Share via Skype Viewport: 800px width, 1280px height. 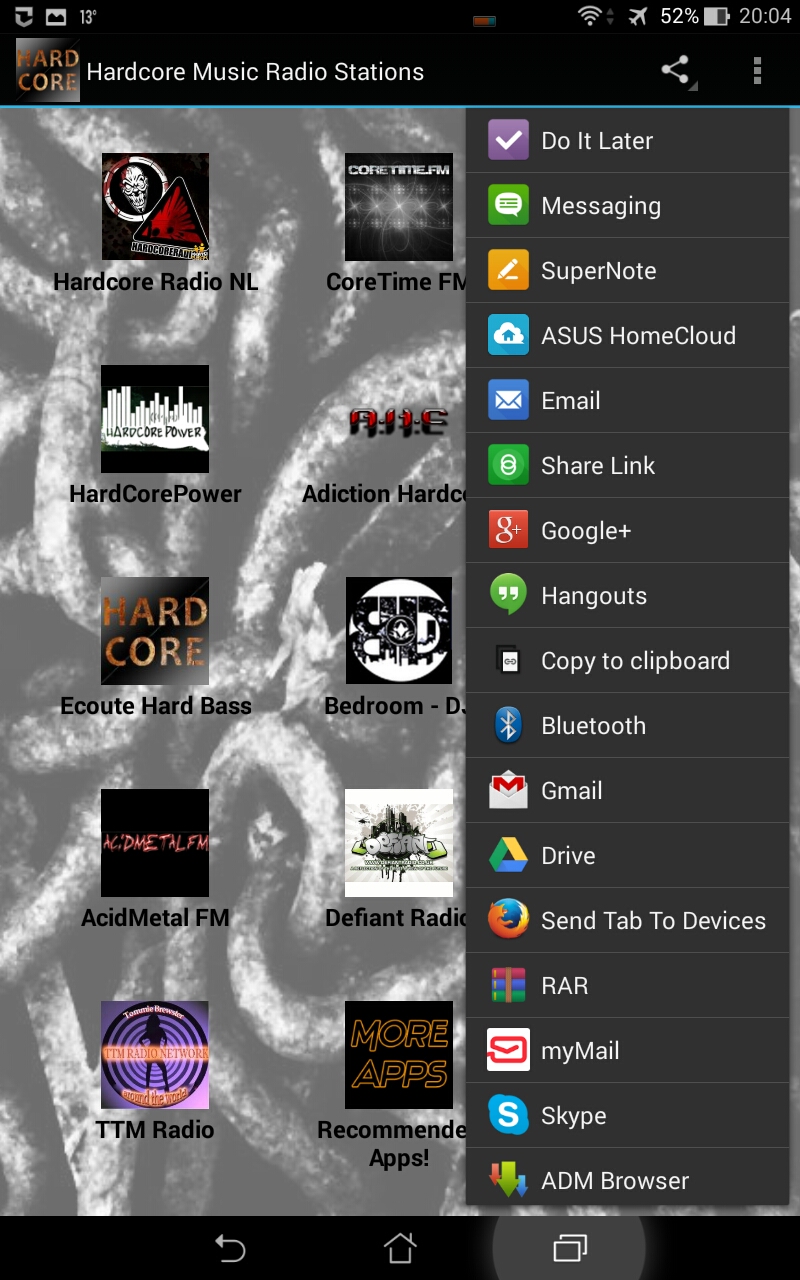[627, 1116]
